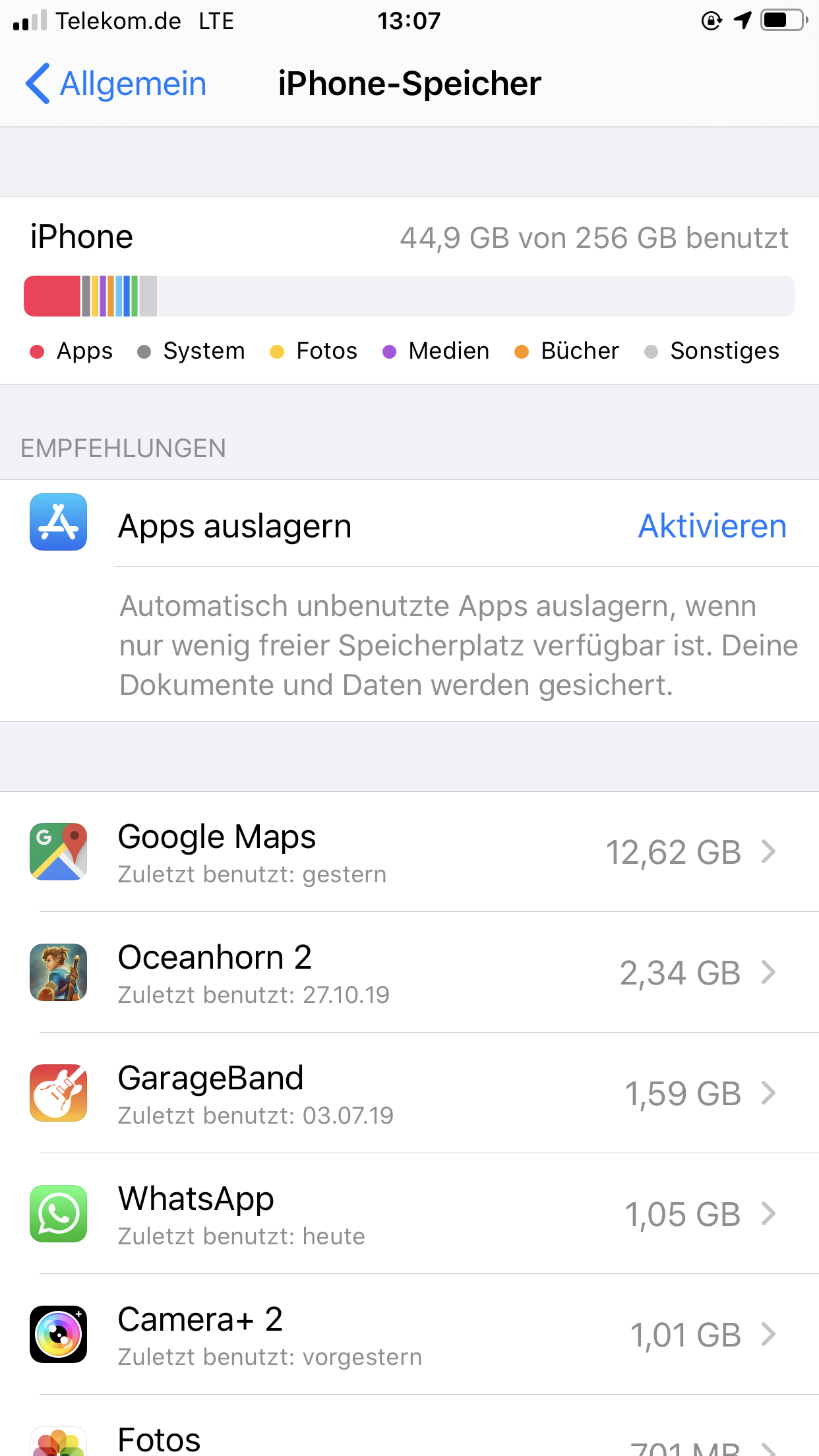Open Camera+ 2 storage details

point(409,1335)
